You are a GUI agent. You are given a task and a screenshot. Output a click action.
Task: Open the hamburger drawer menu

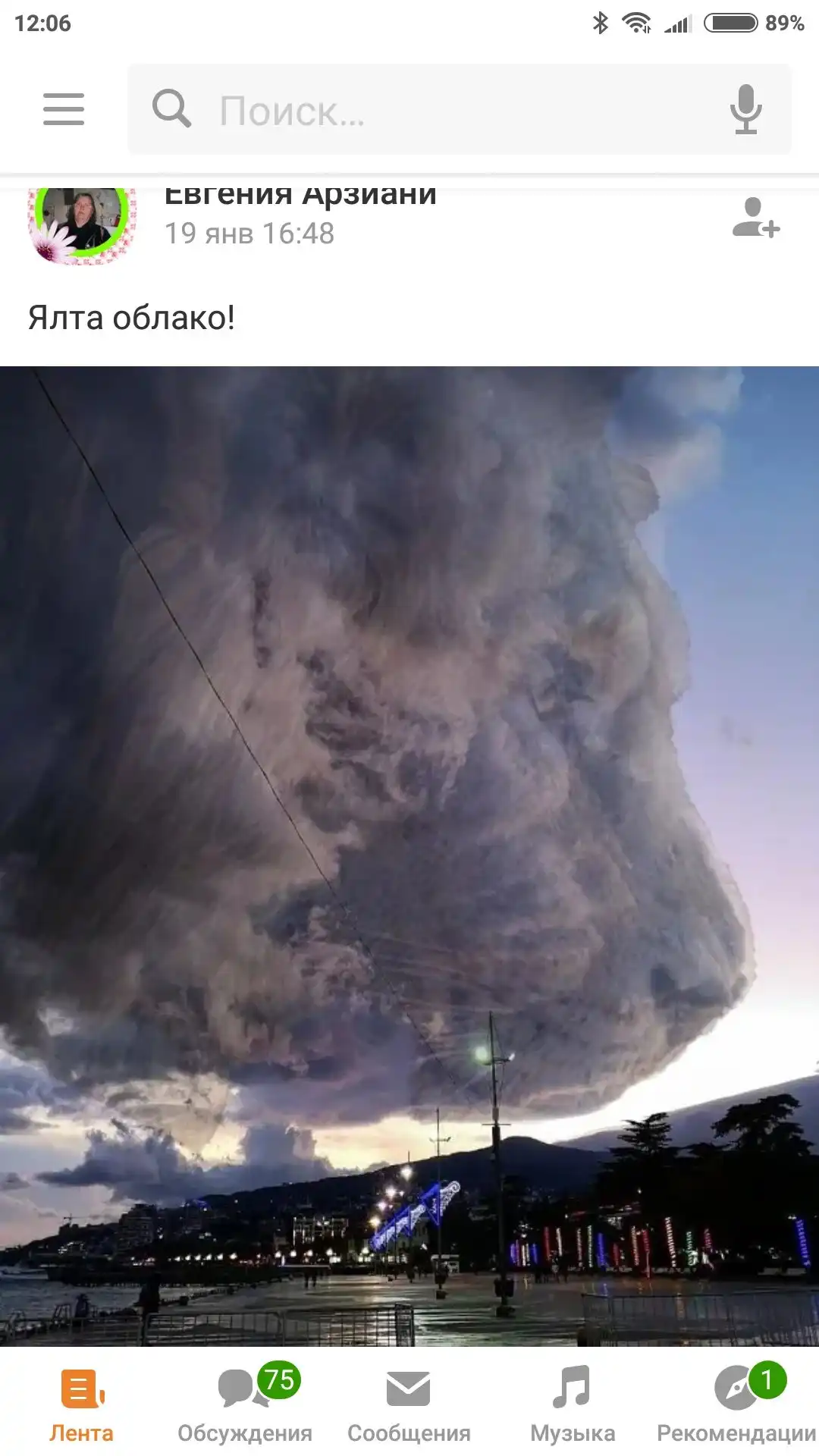[64, 109]
